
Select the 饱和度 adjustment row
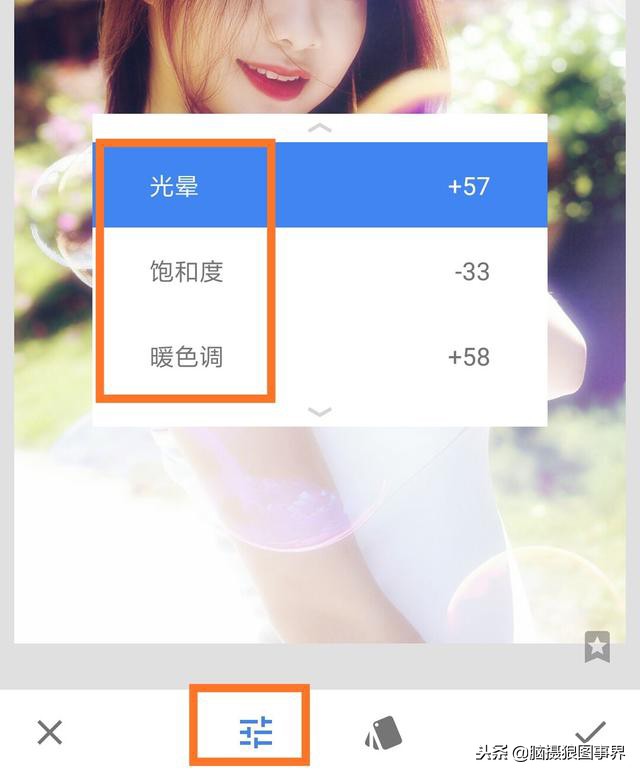(320, 271)
